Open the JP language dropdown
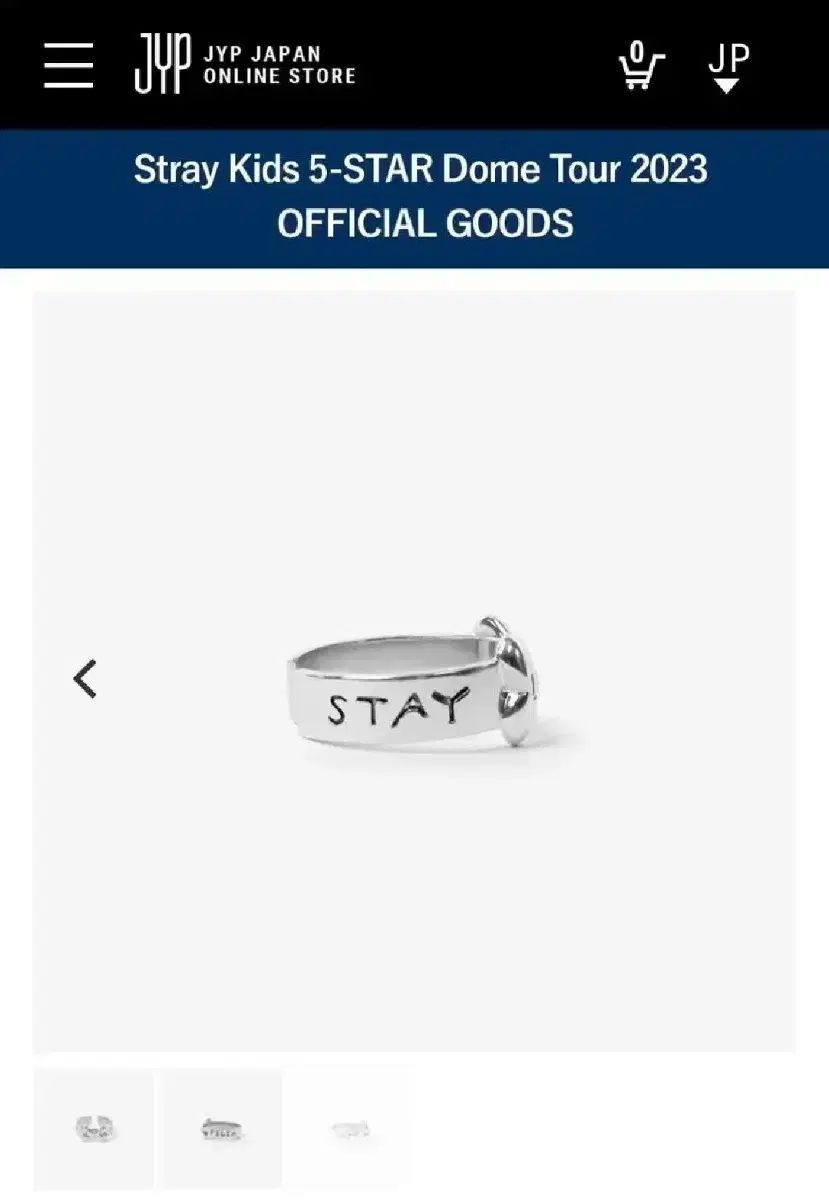Screen dimensions: 829x1200 (728, 67)
